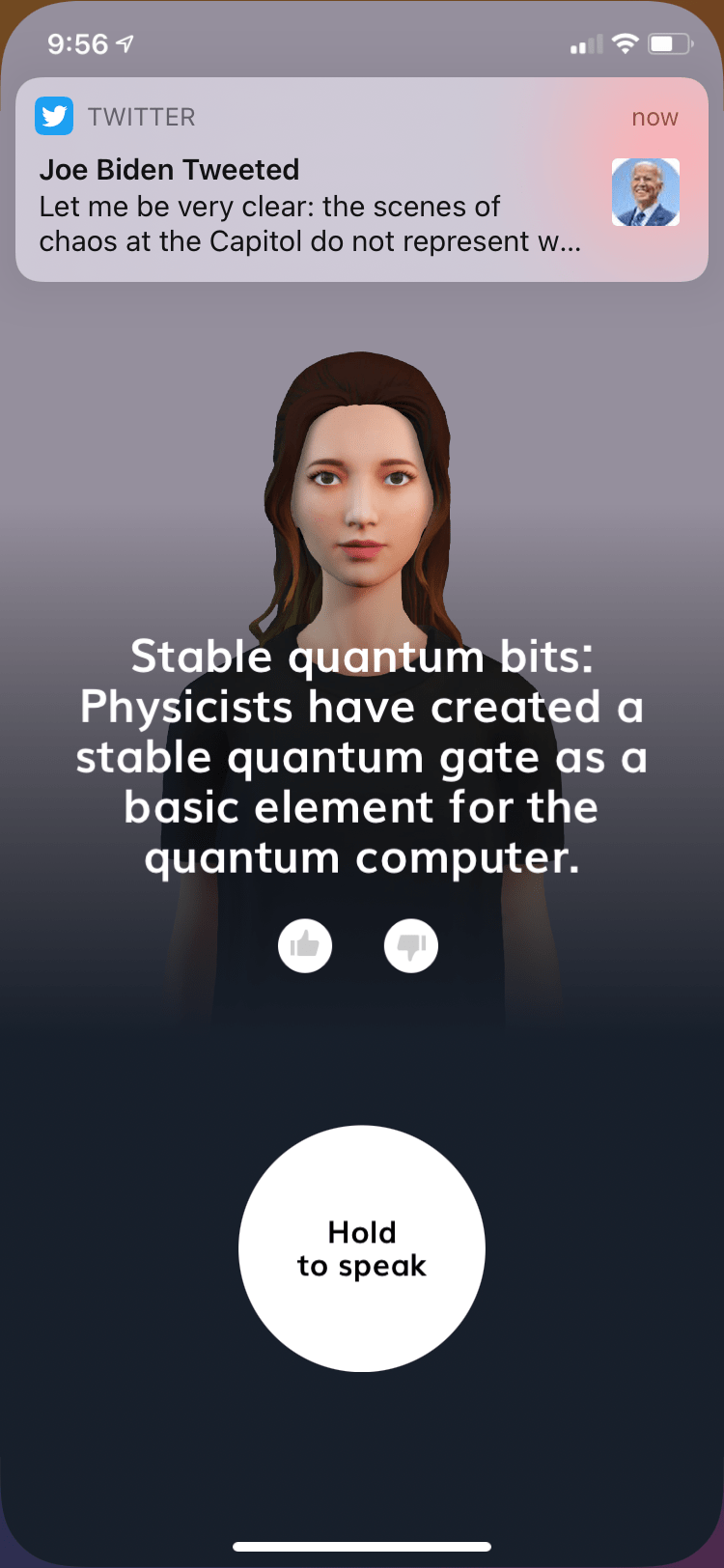Give a thumbs down to the news
The height and width of the screenshot is (1568, 724).
click(411, 945)
